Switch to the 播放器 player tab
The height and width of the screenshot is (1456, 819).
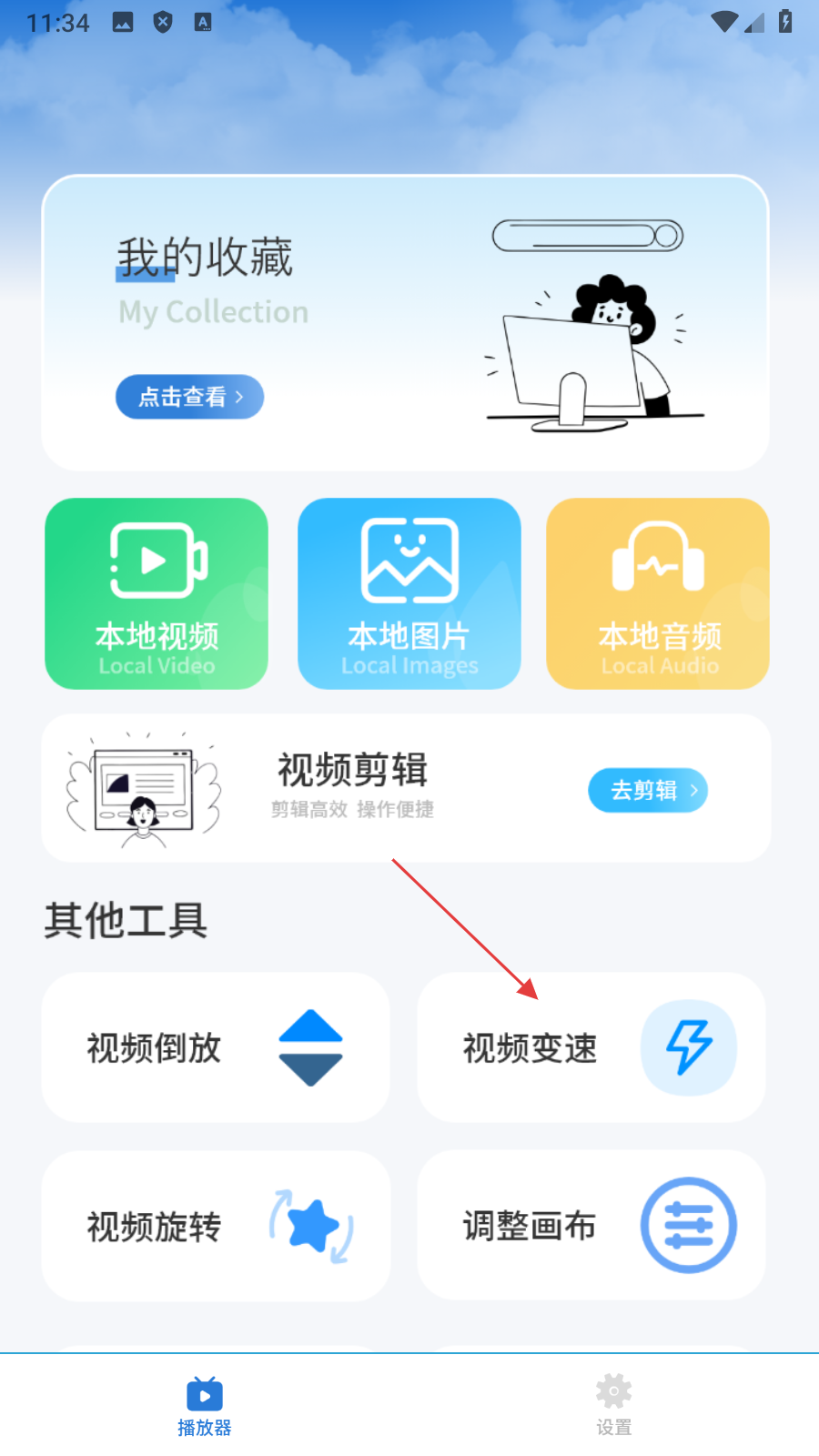click(205, 1406)
